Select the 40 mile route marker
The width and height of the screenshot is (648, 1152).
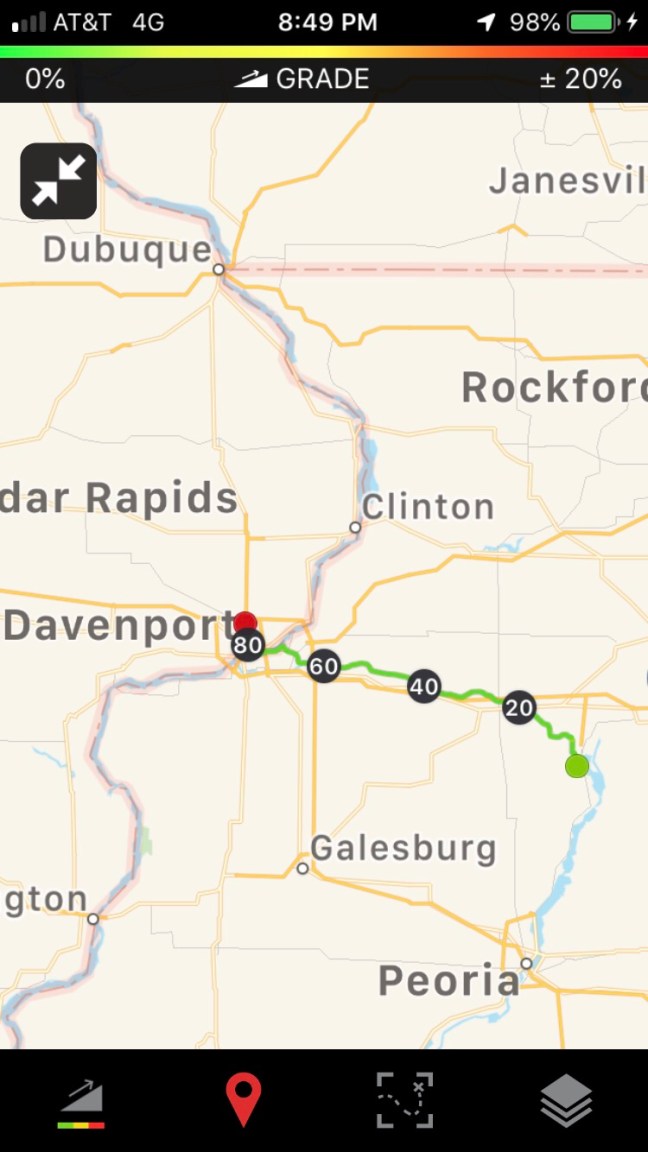[424, 687]
